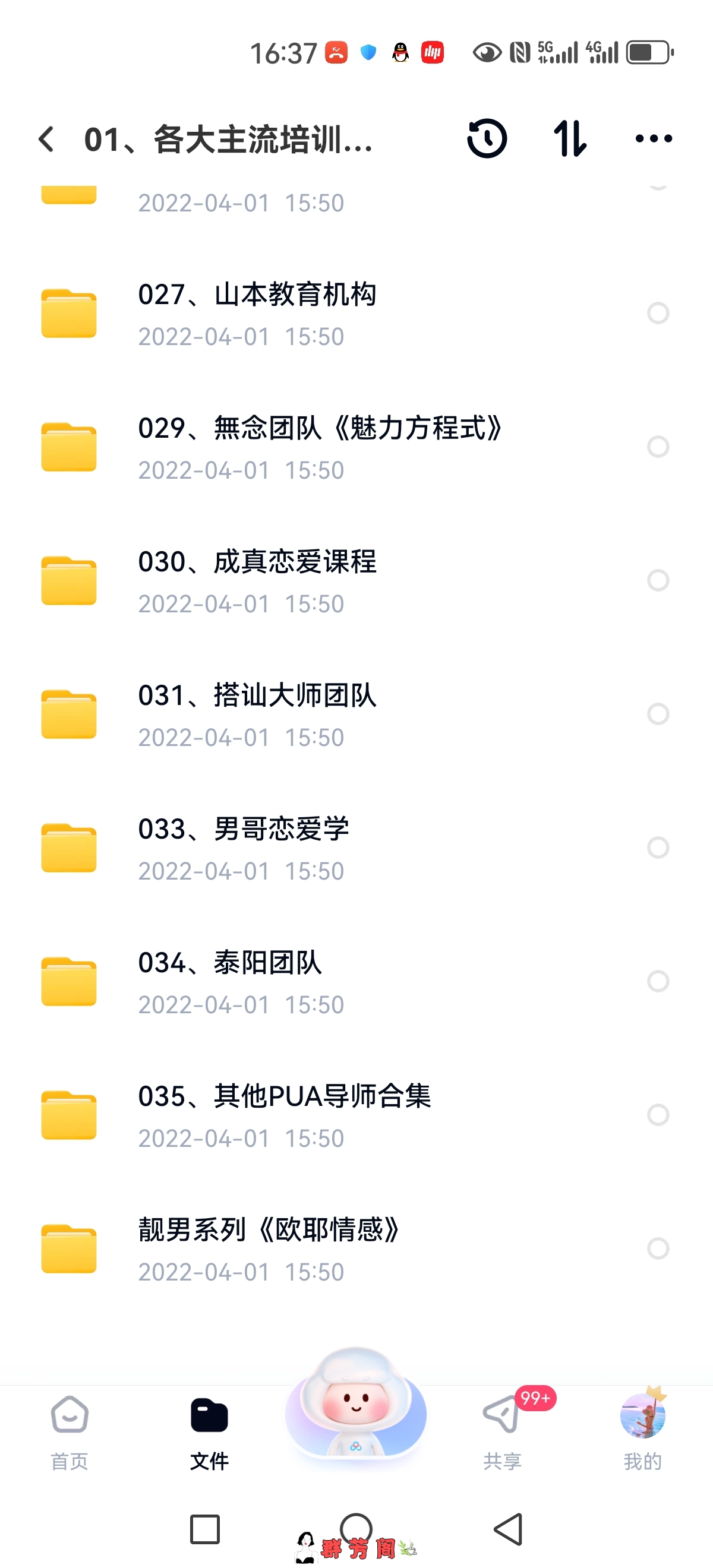Tap the sort order icon
Image resolution: width=713 pixels, height=1568 pixels.
click(x=570, y=139)
